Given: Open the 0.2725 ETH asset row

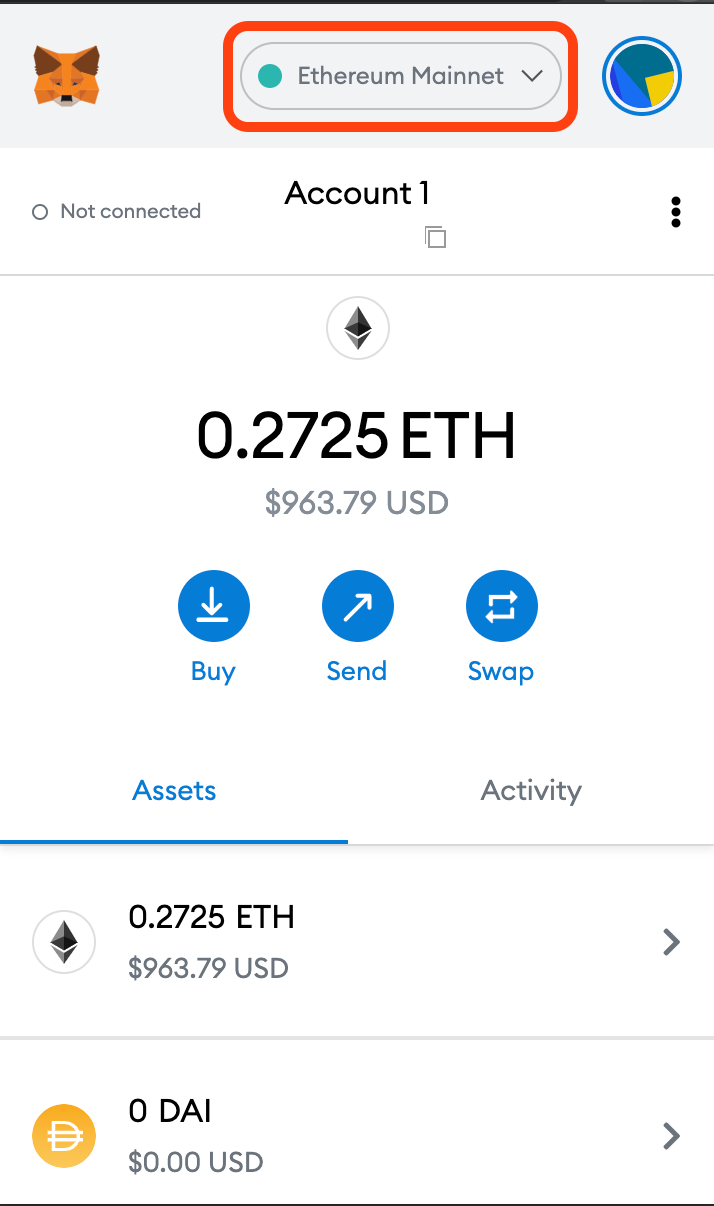Looking at the screenshot, I should (356, 941).
